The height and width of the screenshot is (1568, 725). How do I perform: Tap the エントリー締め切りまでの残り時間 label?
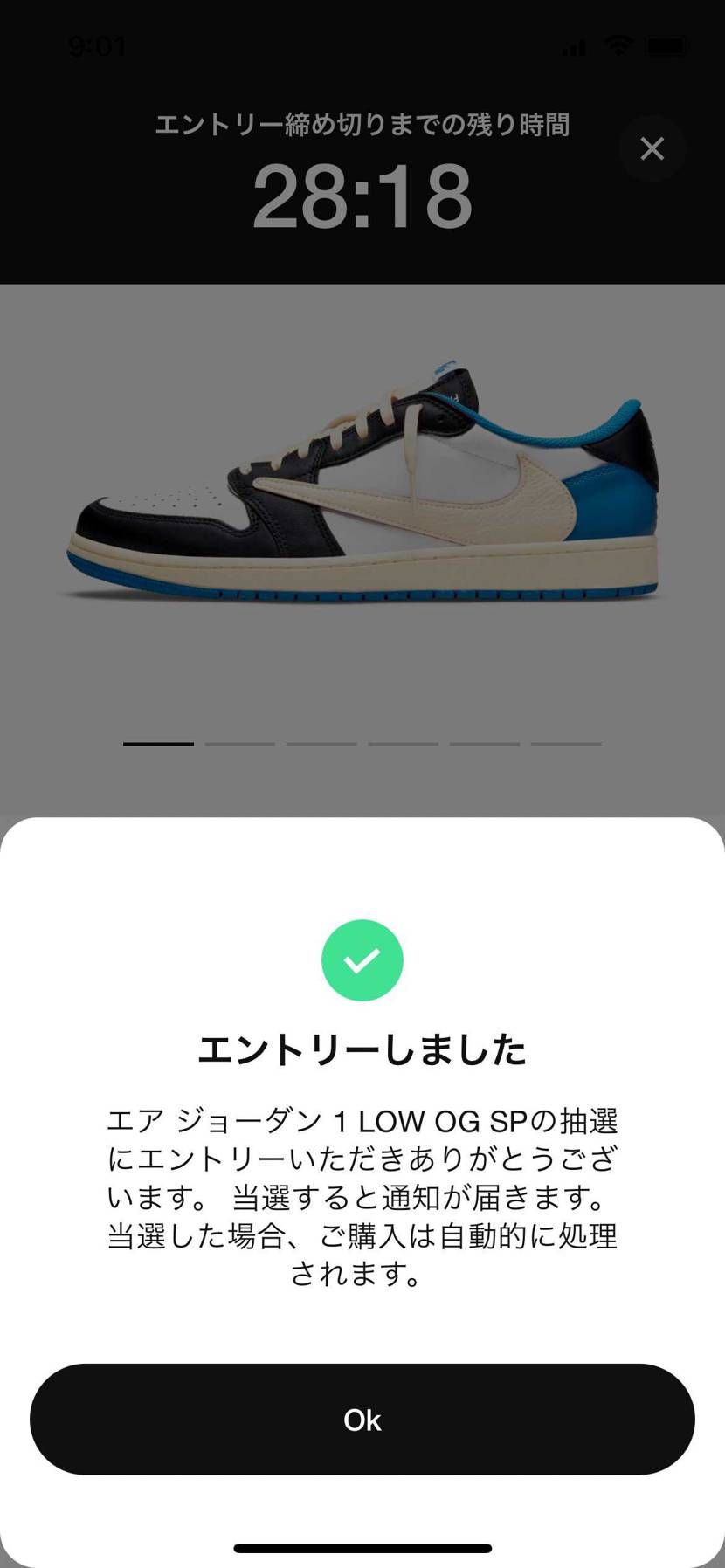tap(362, 127)
